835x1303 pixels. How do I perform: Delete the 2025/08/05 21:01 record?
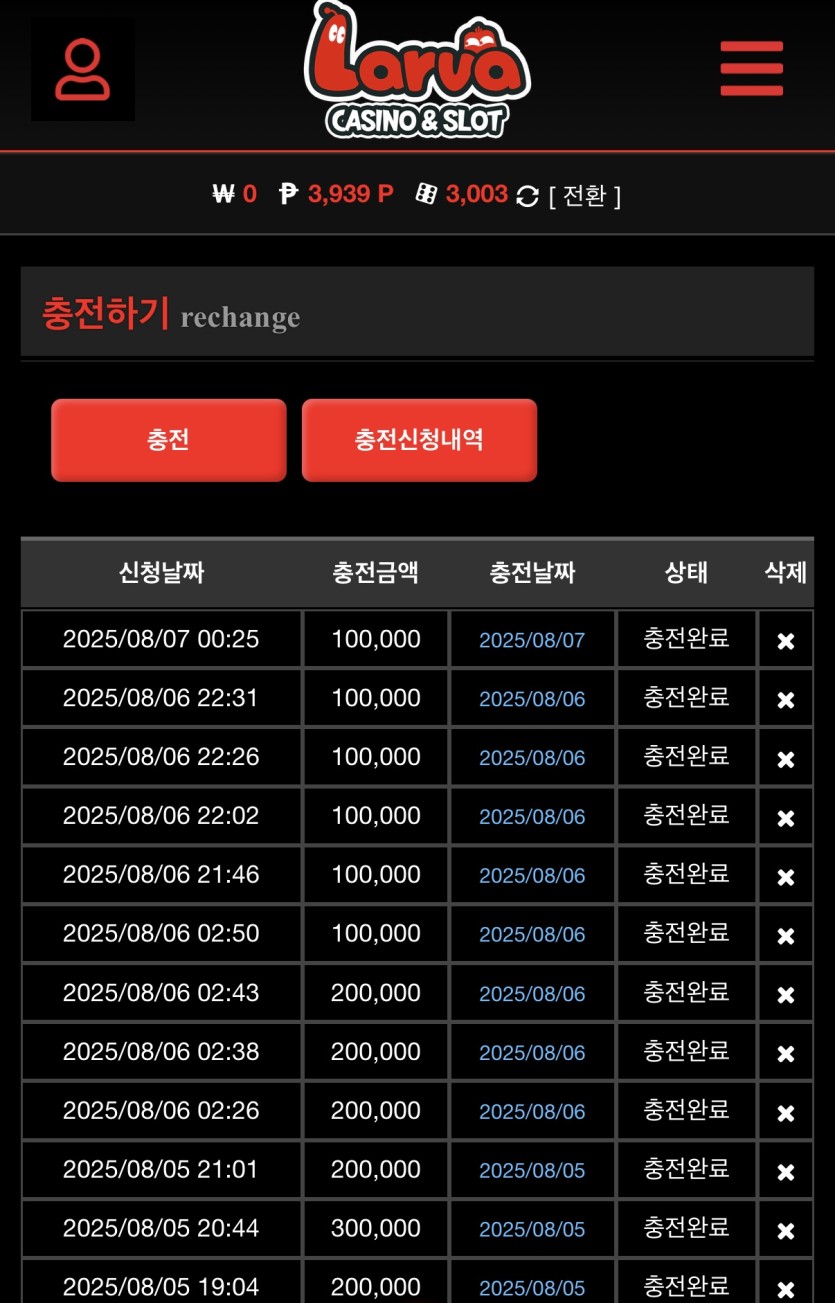(785, 1172)
